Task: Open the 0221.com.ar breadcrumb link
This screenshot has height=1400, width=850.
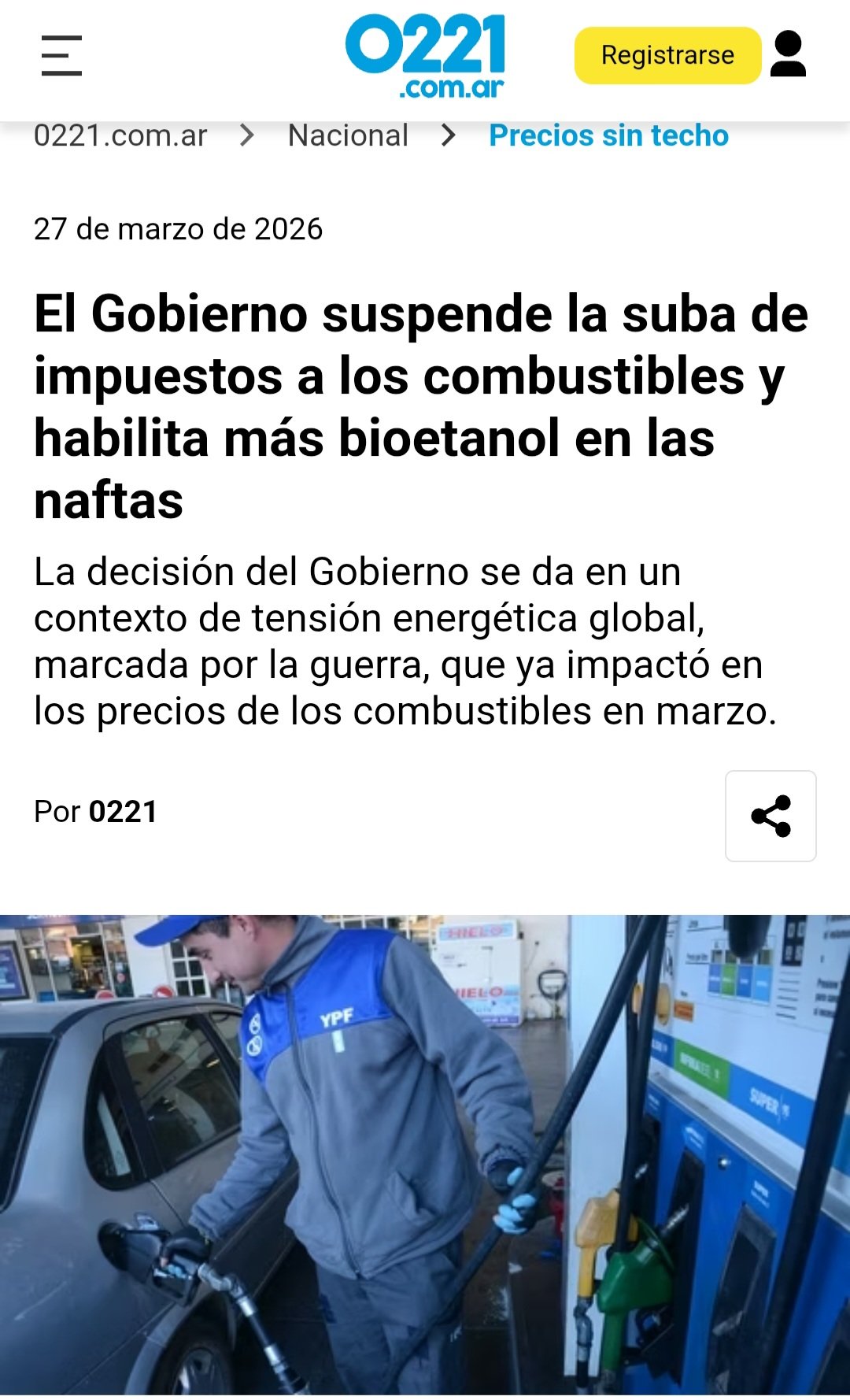Action: 120,136
